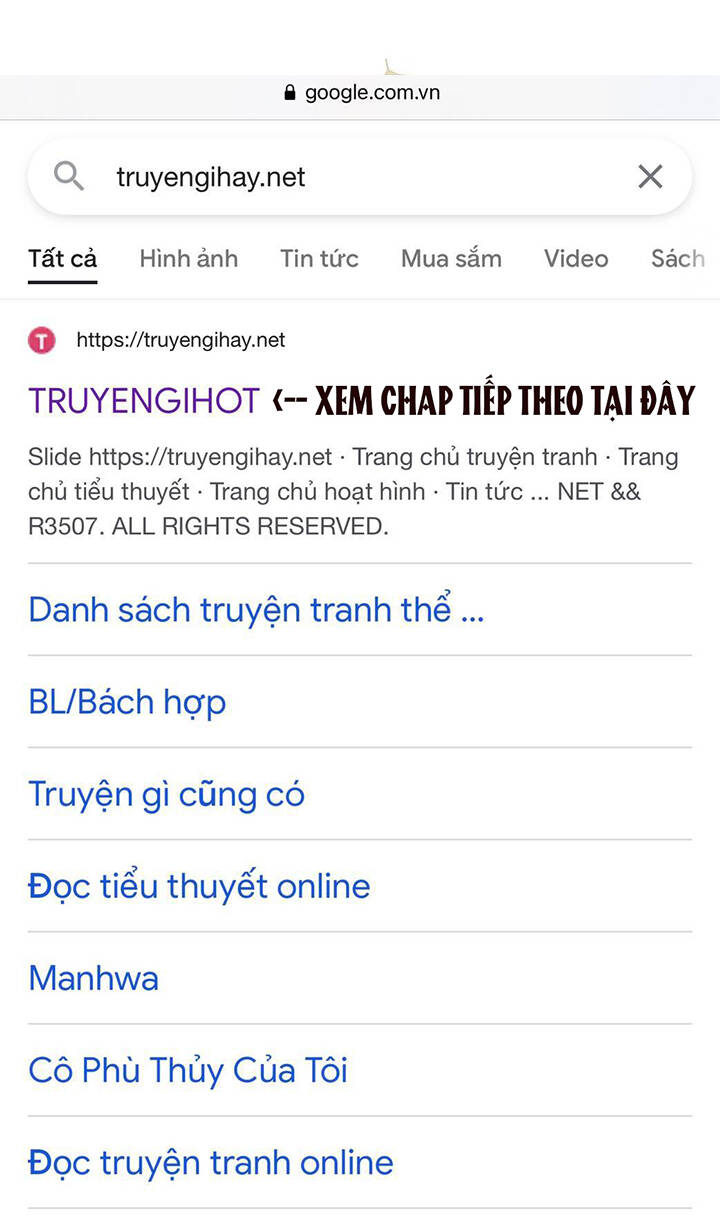Click the red site favicon above the result
720x1221 pixels.
tap(41, 340)
